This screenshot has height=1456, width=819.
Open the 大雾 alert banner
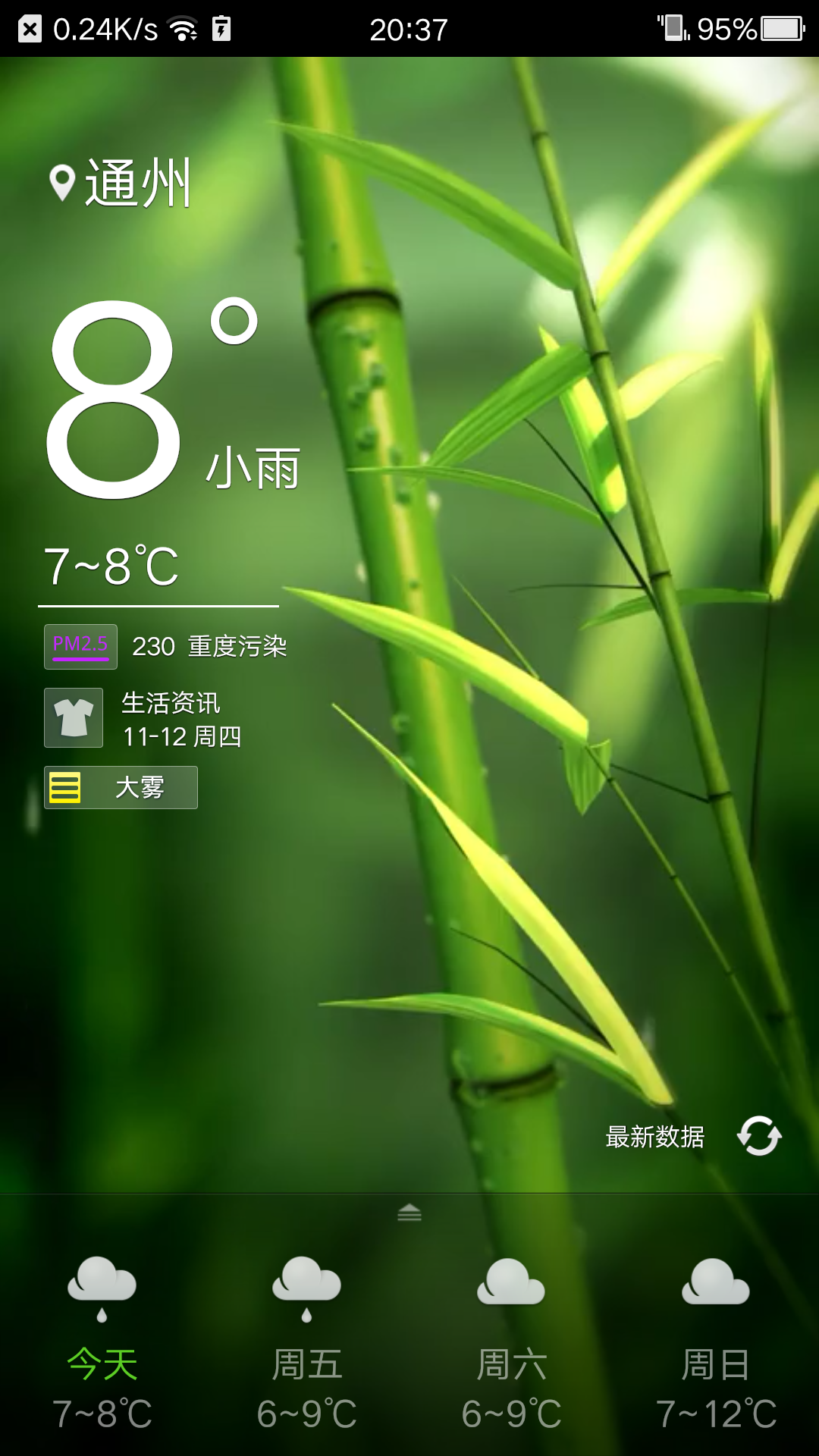[121, 788]
